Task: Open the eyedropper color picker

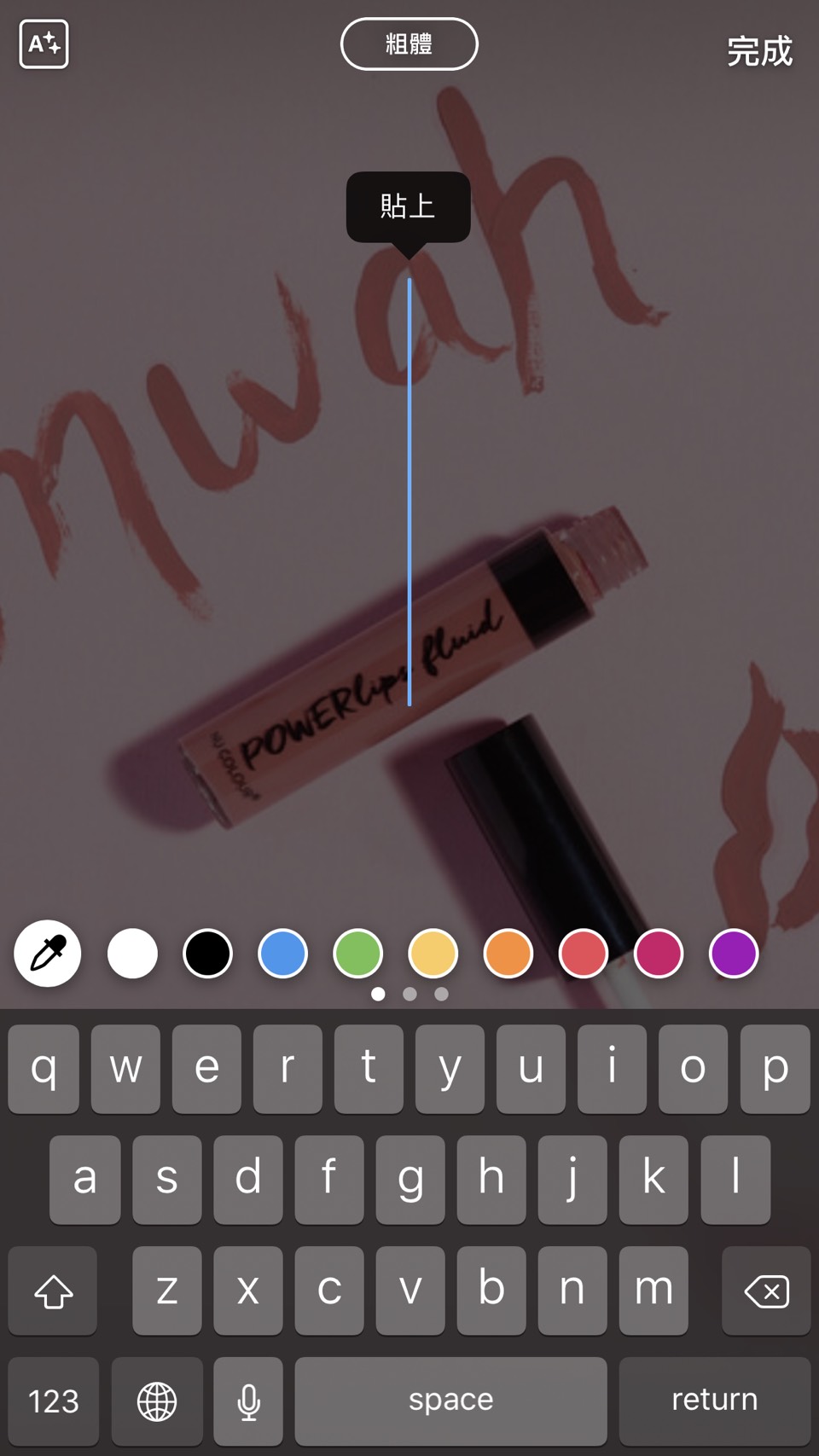Action: click(48, 954)
